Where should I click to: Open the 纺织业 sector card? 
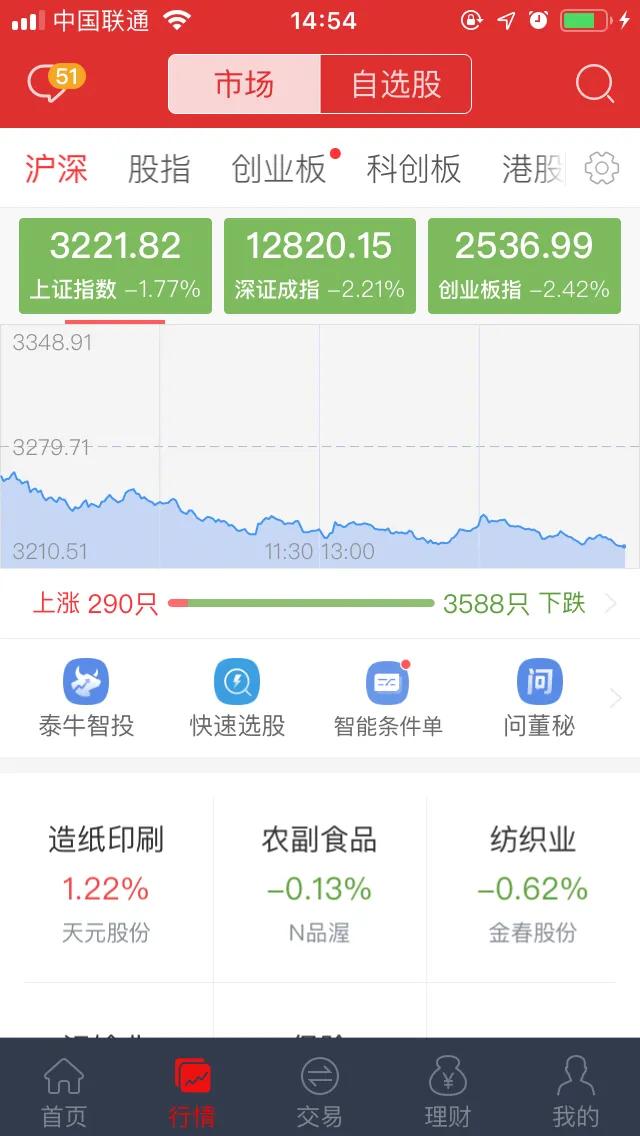coord(533,884)
